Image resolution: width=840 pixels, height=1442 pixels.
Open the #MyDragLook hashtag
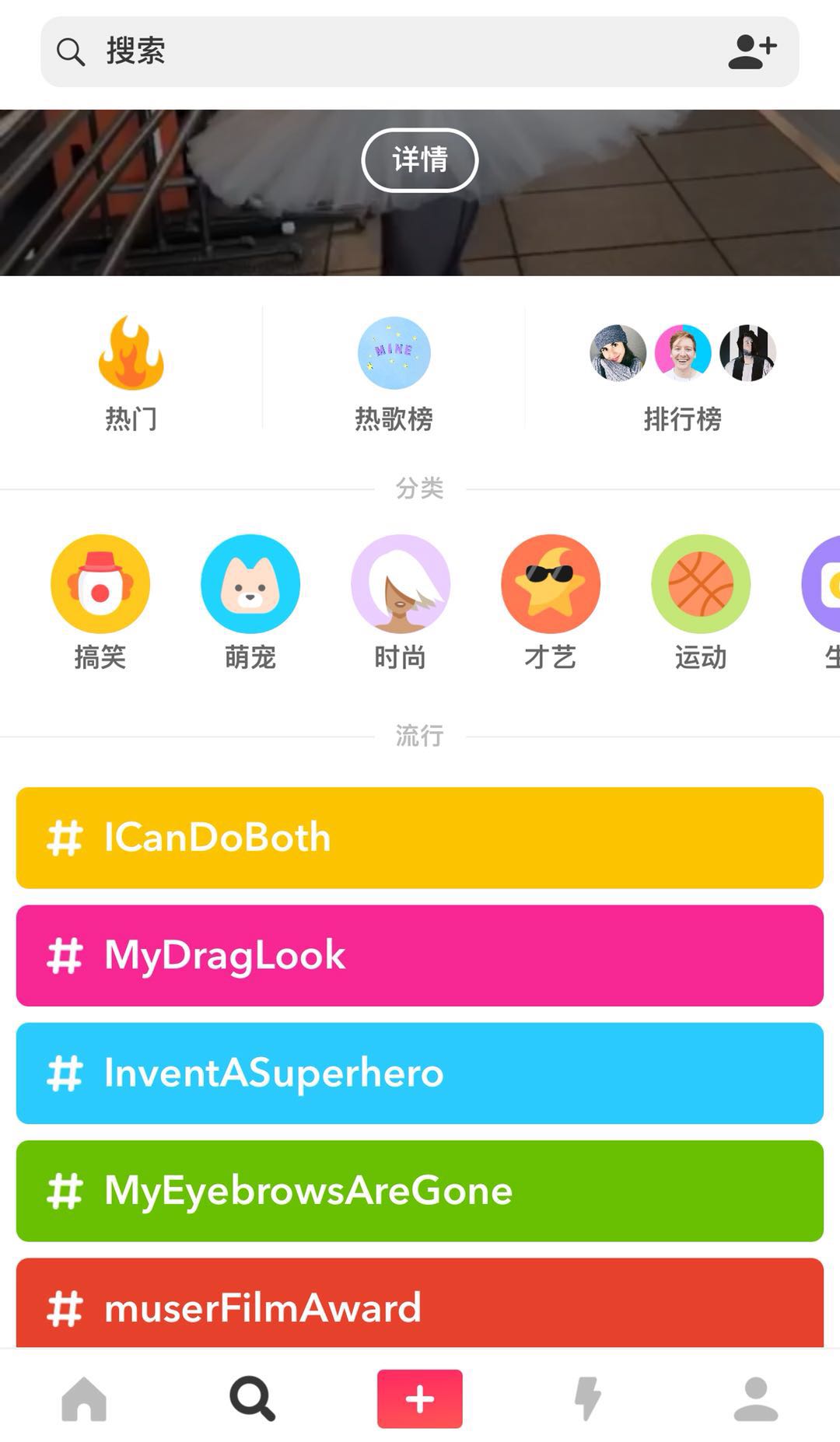(420, 955)
